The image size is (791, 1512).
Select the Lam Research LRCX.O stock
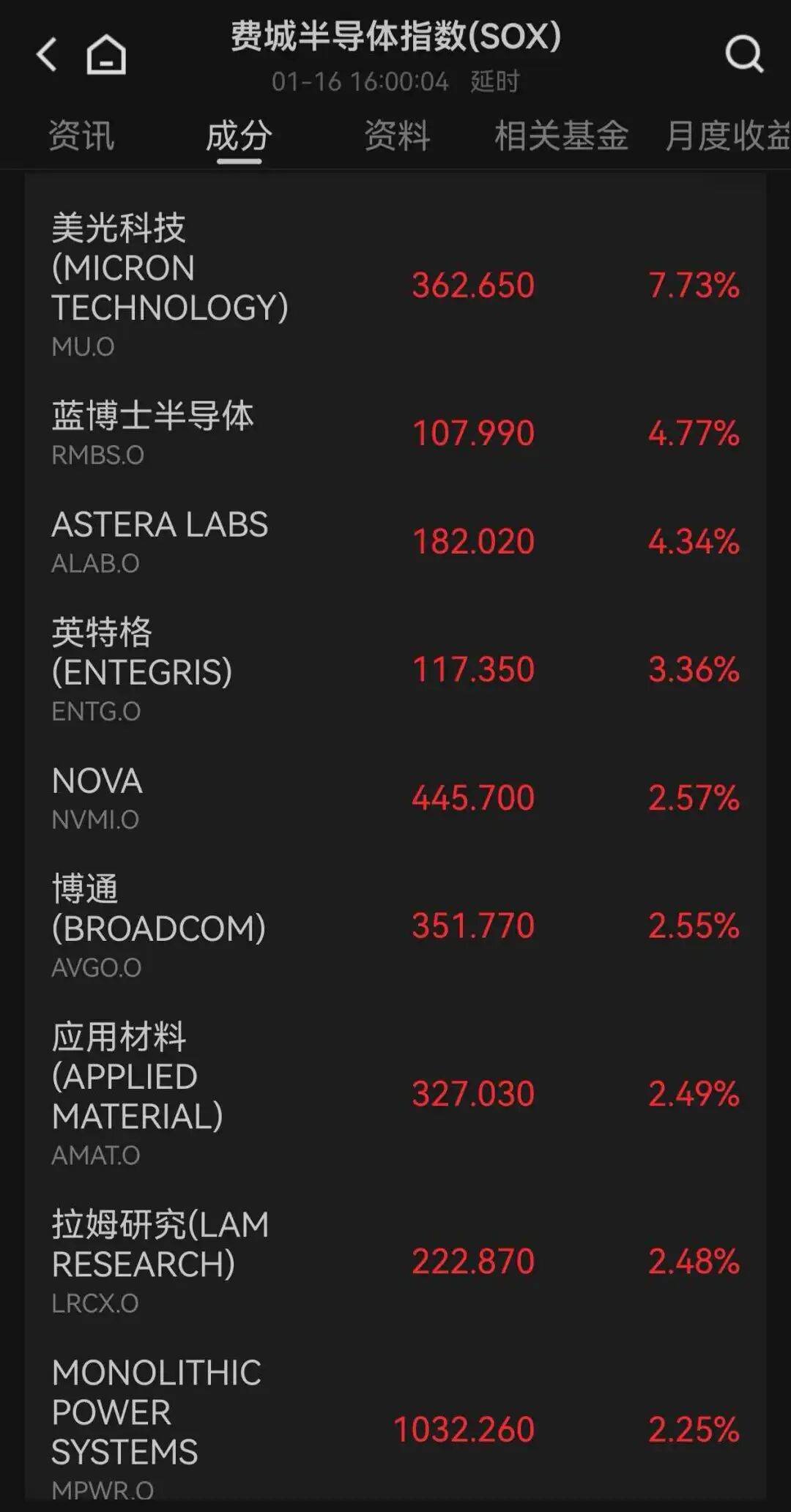pyautogui.click(x=395, y=1262)
